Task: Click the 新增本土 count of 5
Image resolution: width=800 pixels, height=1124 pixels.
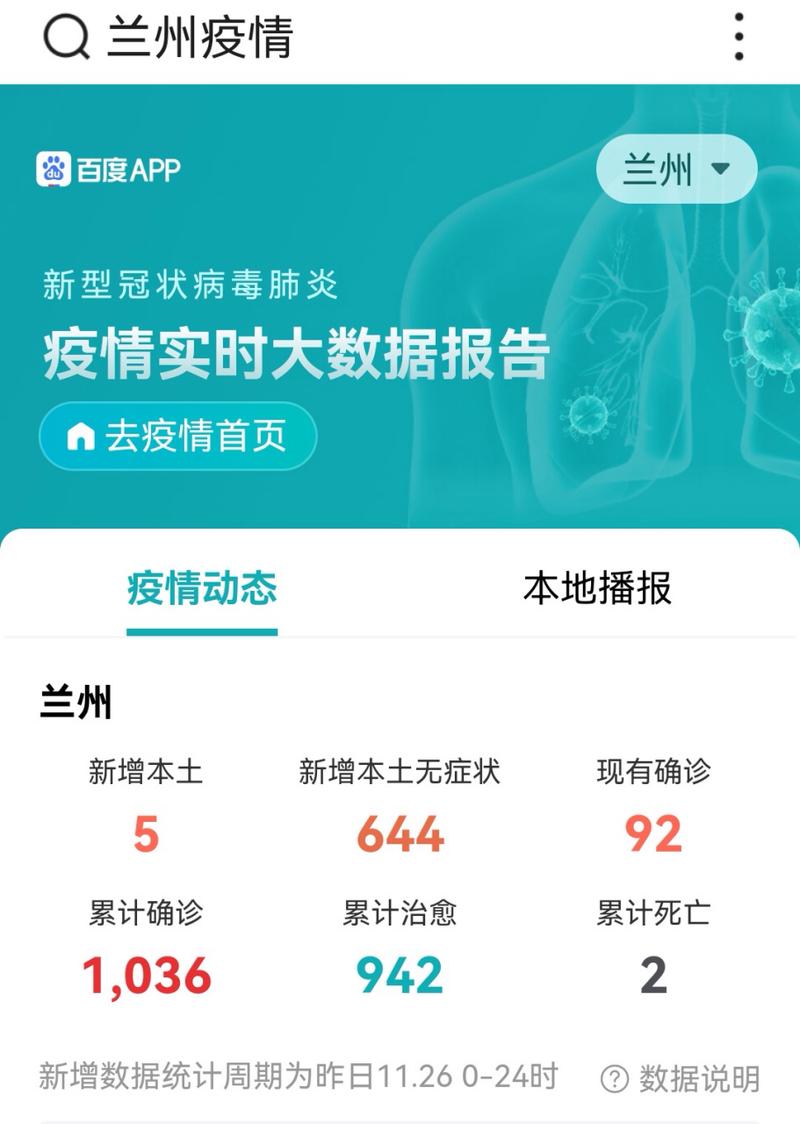Action: 143,834
